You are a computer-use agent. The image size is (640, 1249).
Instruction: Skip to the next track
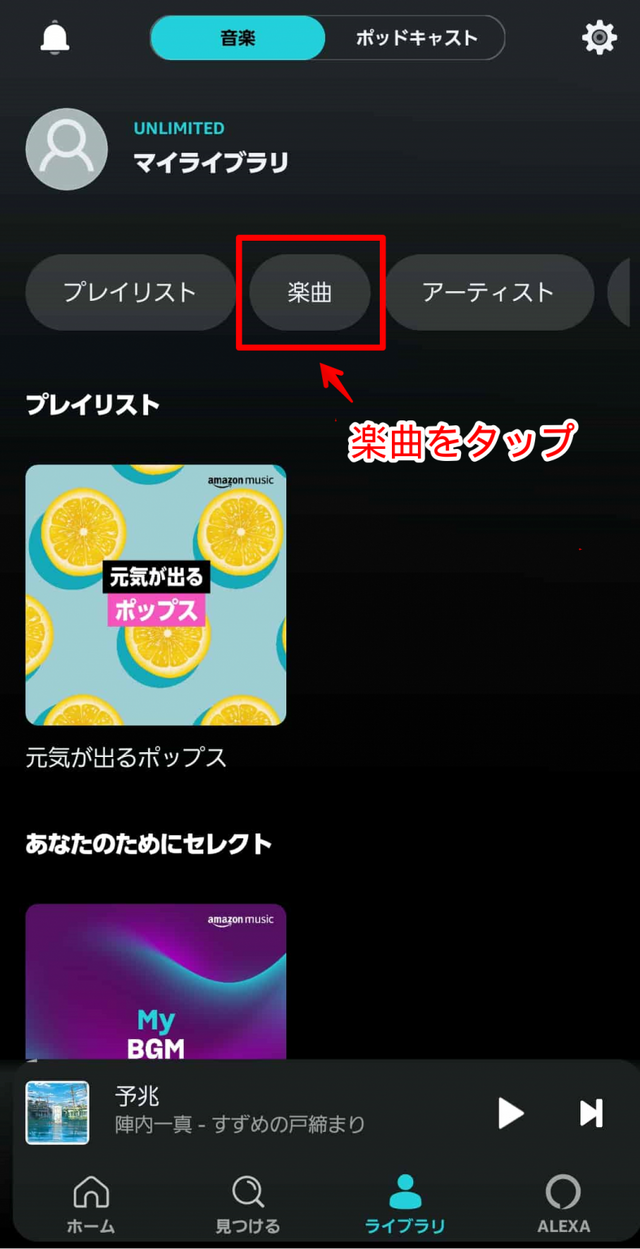(x=591, y=1112)
